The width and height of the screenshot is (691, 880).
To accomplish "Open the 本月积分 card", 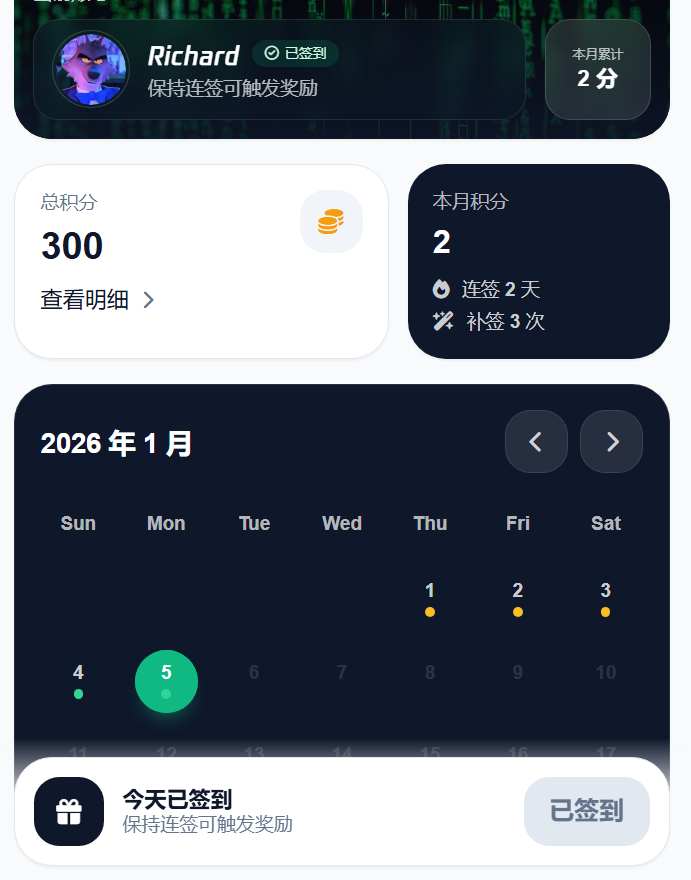I will click(x=539, y=262).
